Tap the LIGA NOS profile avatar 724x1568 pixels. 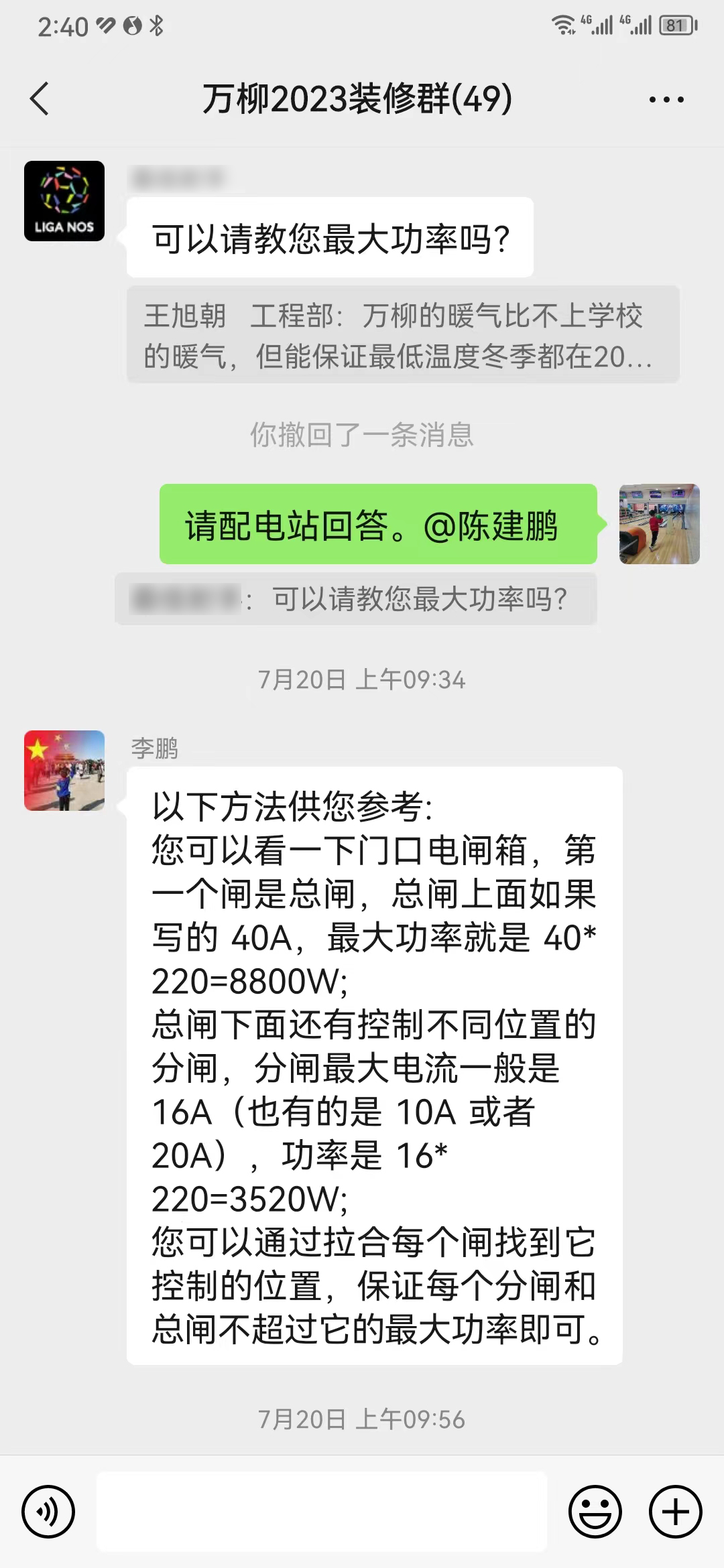(x=64, y=201)
